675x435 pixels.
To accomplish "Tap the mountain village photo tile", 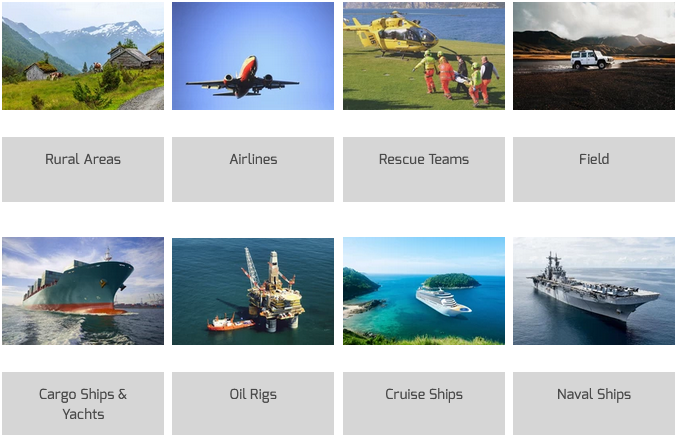I will (83, 56).
